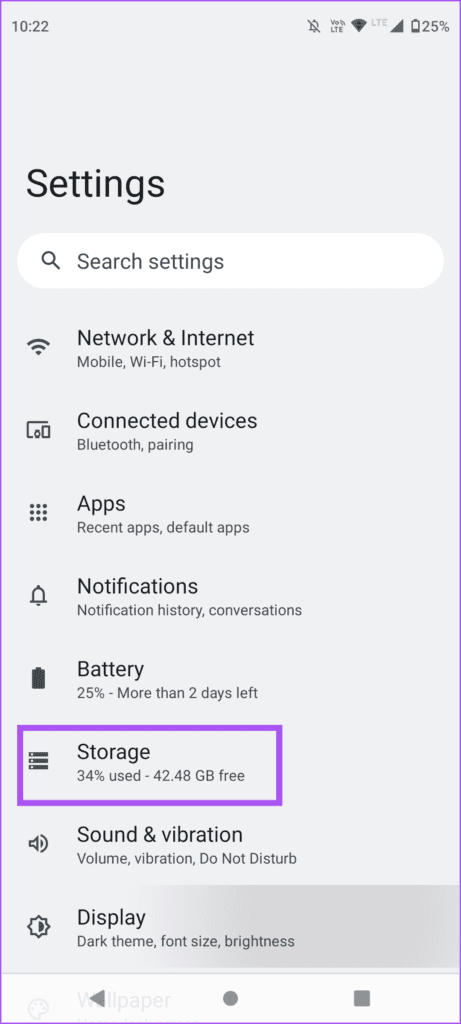Open Connected devices settings
This screenshot has width=461, height=1024.
[230, 431]
